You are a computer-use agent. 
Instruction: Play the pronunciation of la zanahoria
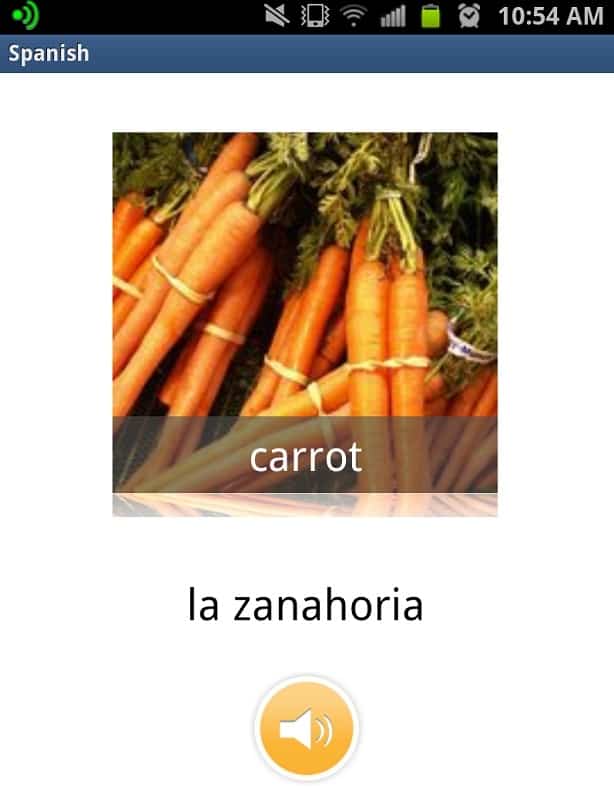306,729
